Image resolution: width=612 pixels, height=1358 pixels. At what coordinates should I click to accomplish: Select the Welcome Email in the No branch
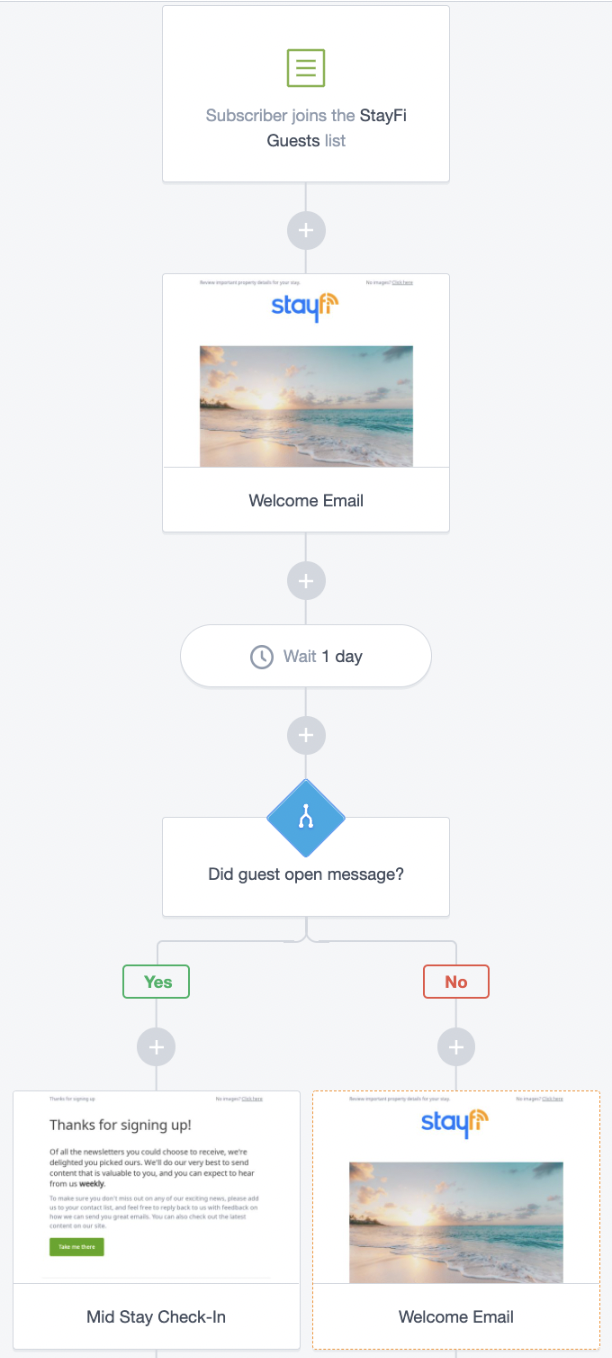456,1220
